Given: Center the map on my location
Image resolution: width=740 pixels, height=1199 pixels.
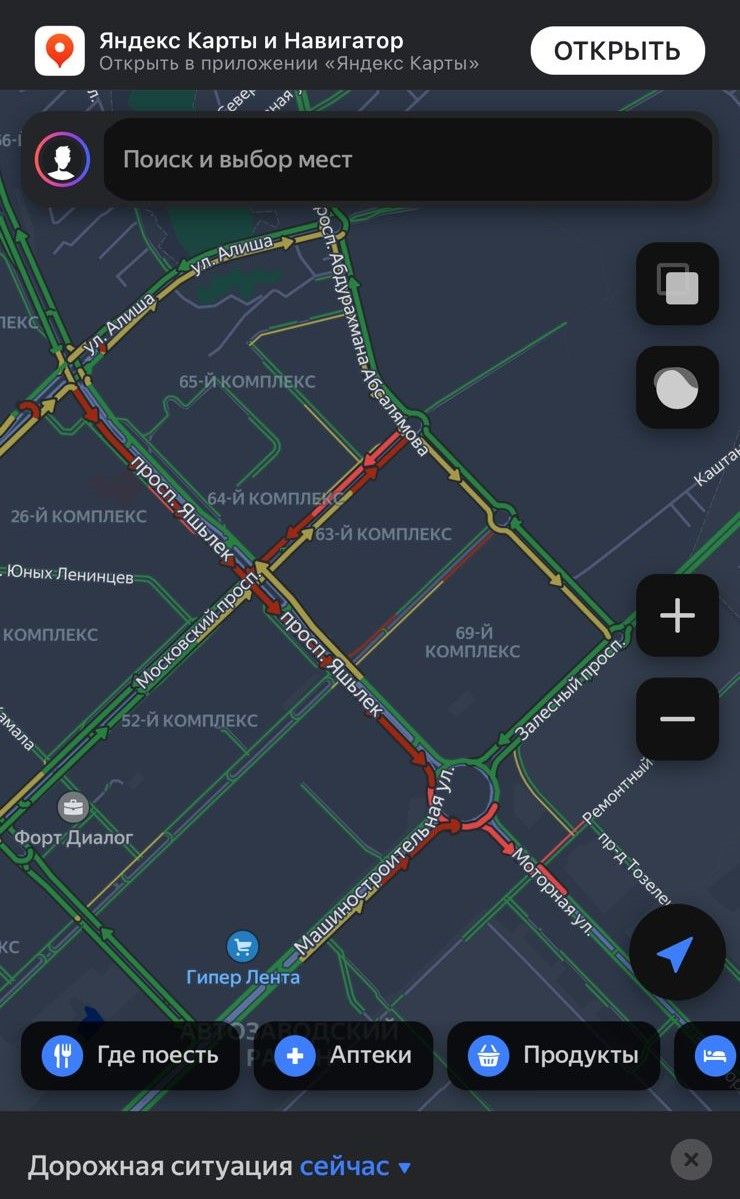Looking at the screenshot, I should pos(677,953).
